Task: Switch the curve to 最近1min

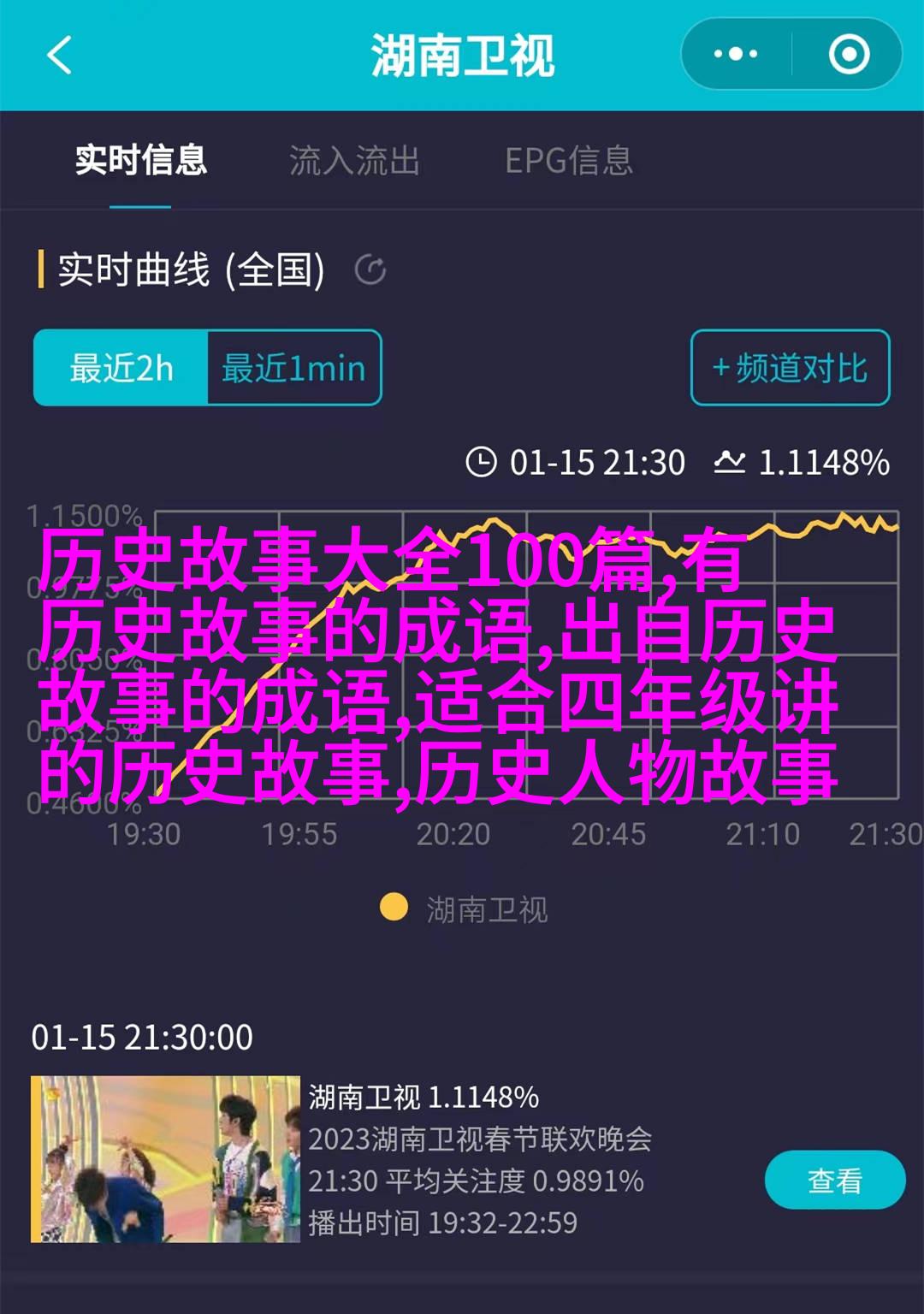Action: click(x=293, y=368)
